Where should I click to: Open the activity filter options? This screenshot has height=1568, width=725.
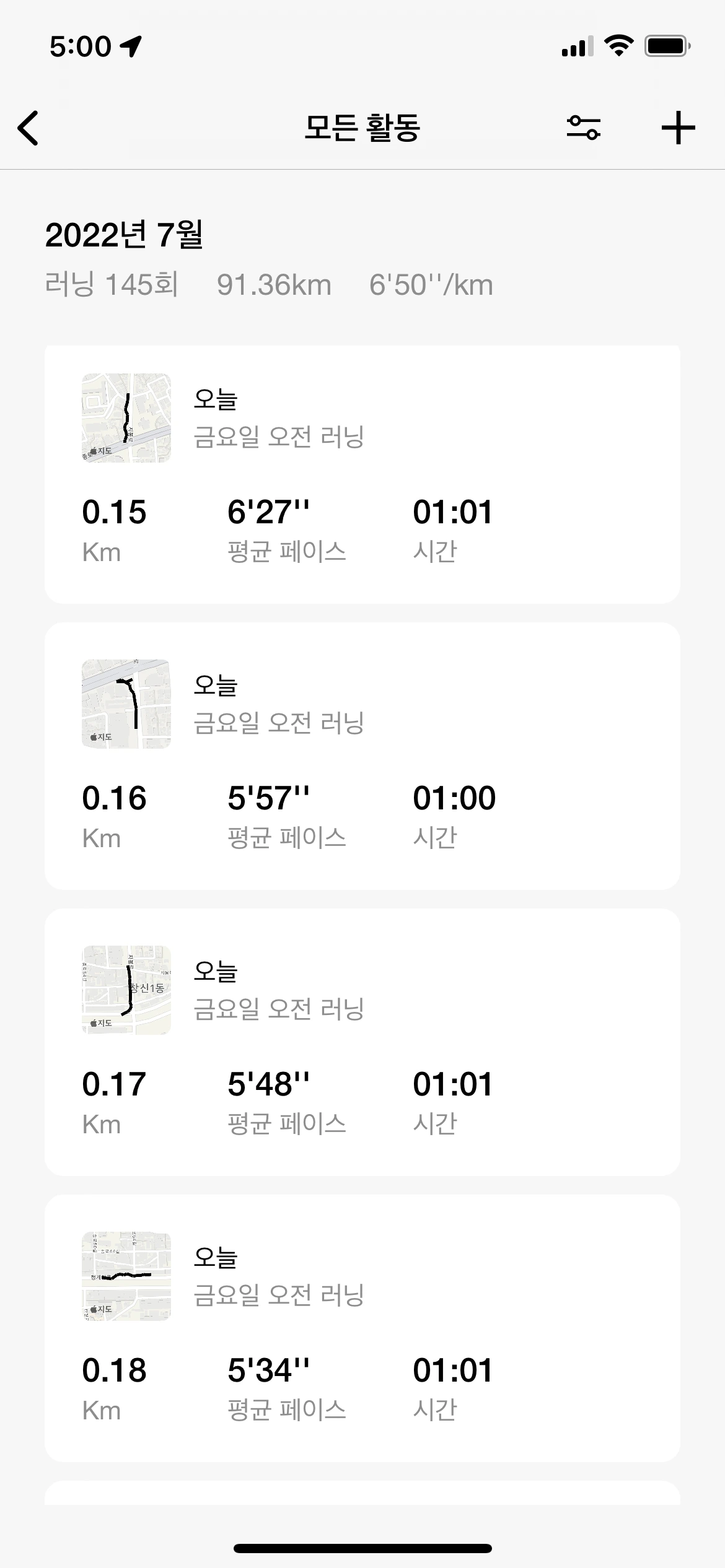[583, 128]
